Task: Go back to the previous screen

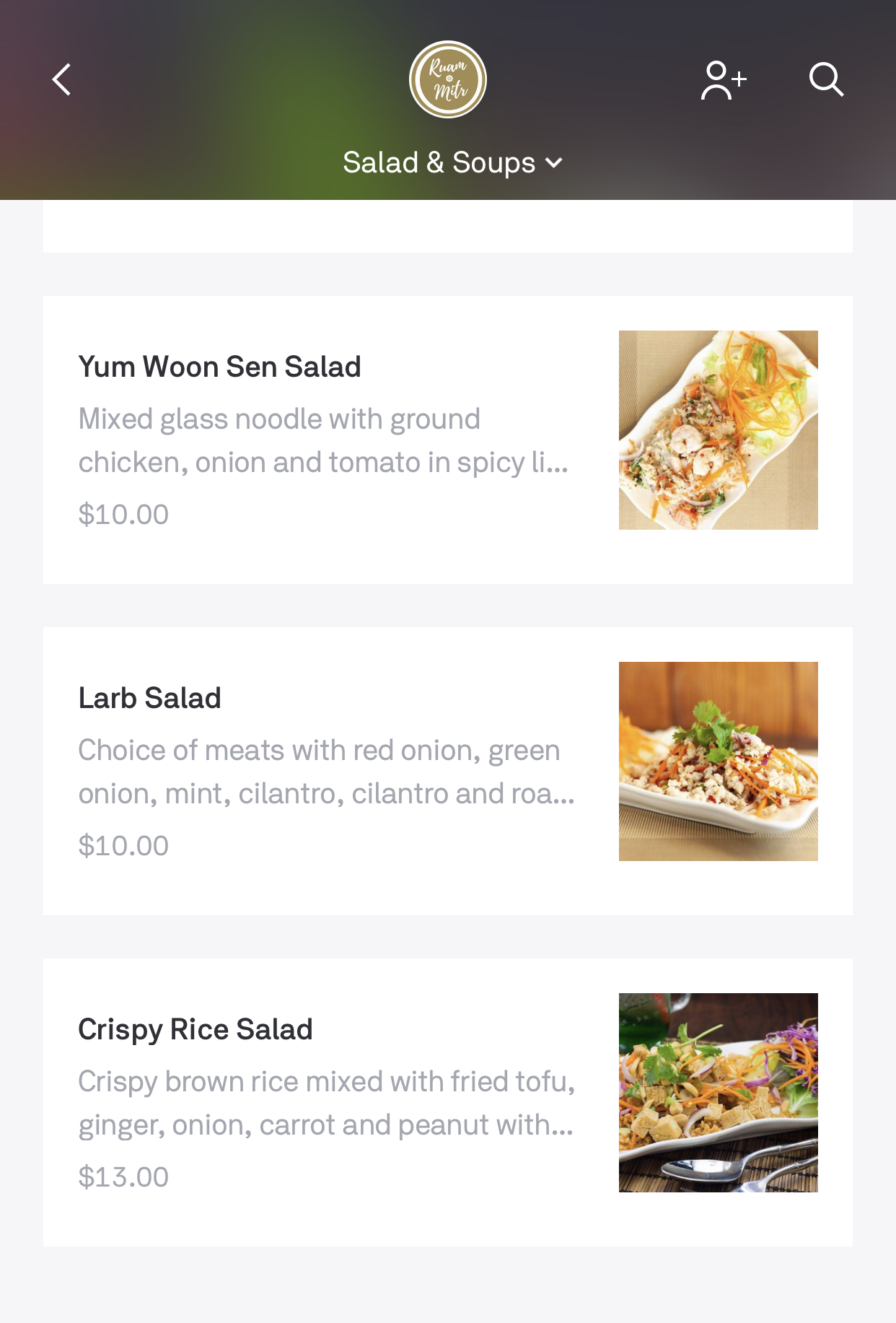Action: [x=62, y=79]
